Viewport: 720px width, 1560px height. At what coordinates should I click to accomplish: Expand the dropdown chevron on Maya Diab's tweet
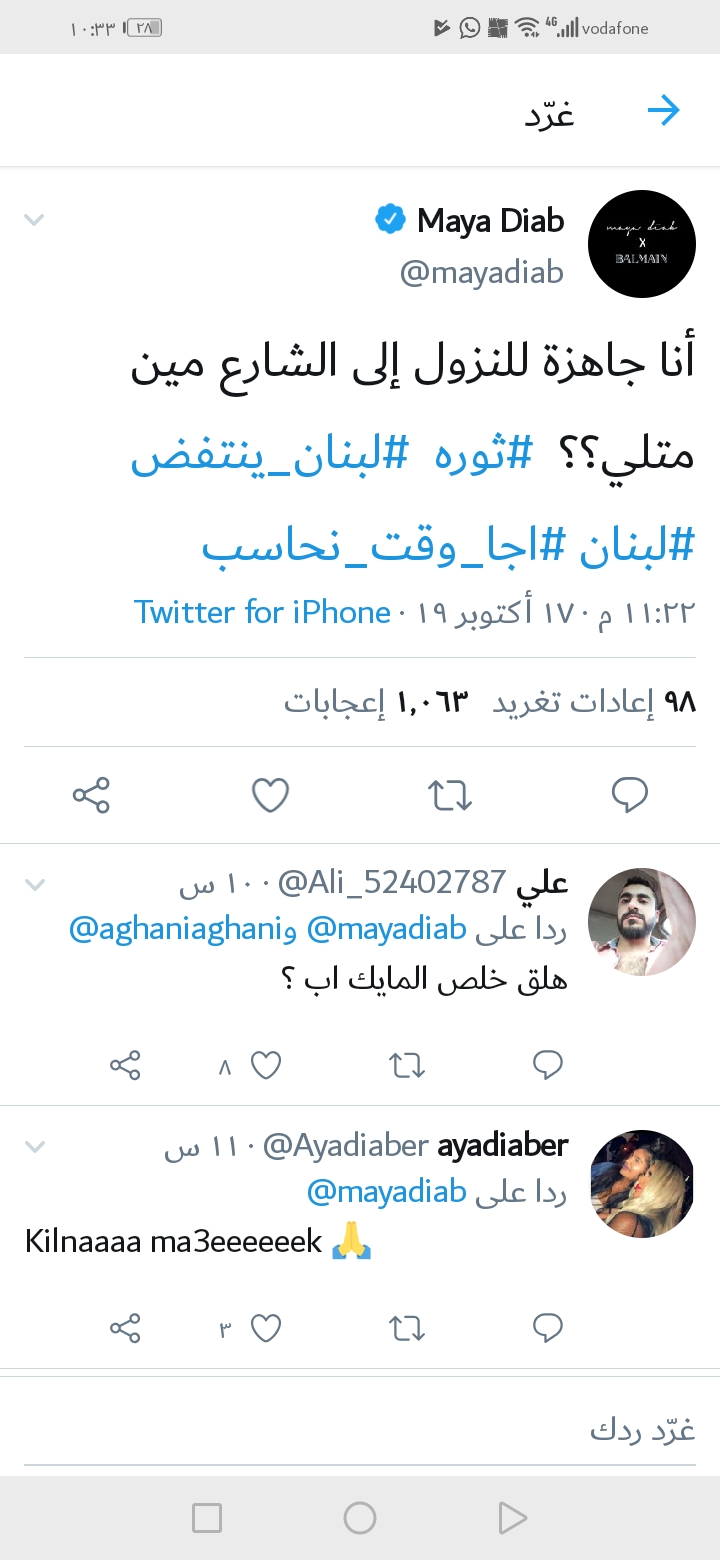tap(34, 220)
